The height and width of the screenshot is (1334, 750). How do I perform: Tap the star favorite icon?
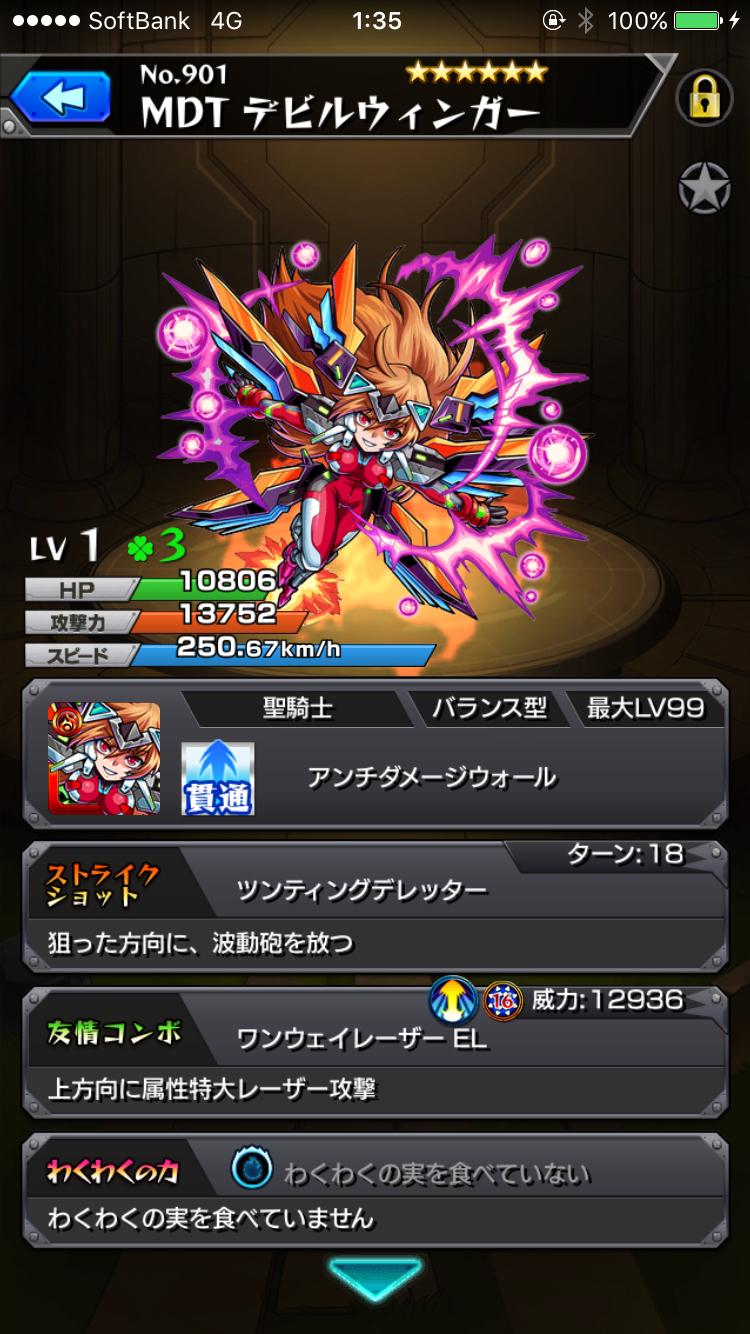[x=704, y=188]
